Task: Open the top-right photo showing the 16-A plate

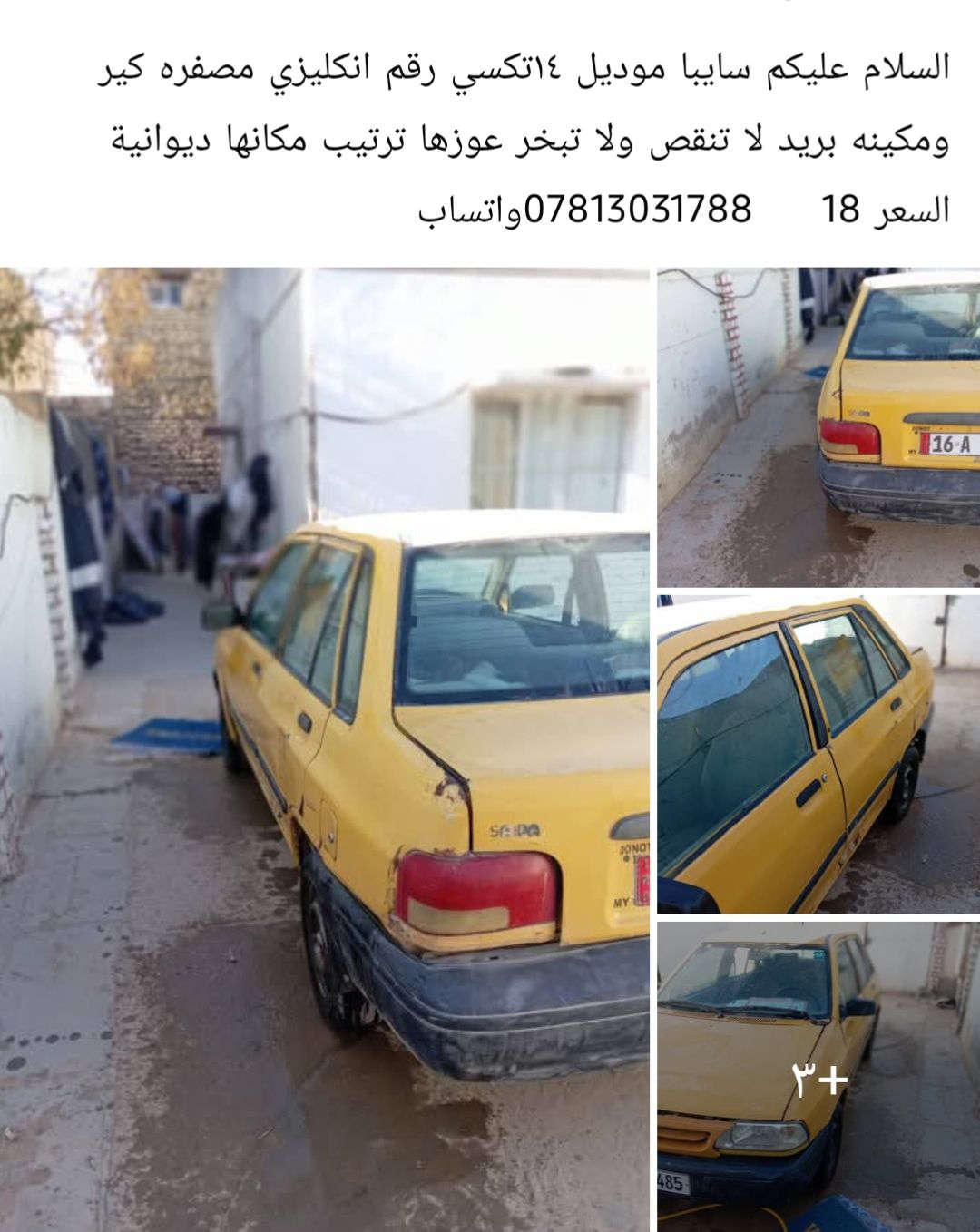Action: (818, 426)
